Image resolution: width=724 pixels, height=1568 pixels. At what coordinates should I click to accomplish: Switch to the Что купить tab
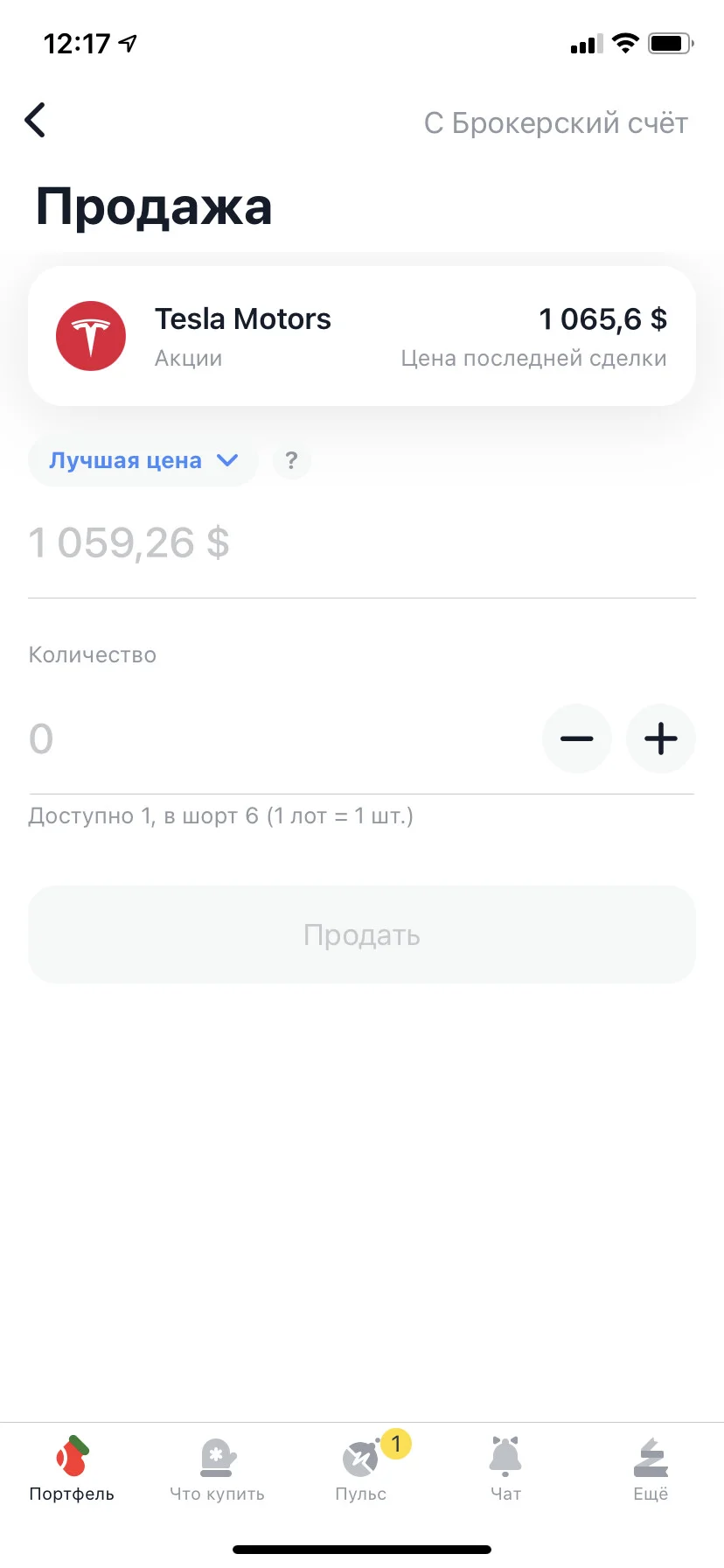217,1470
